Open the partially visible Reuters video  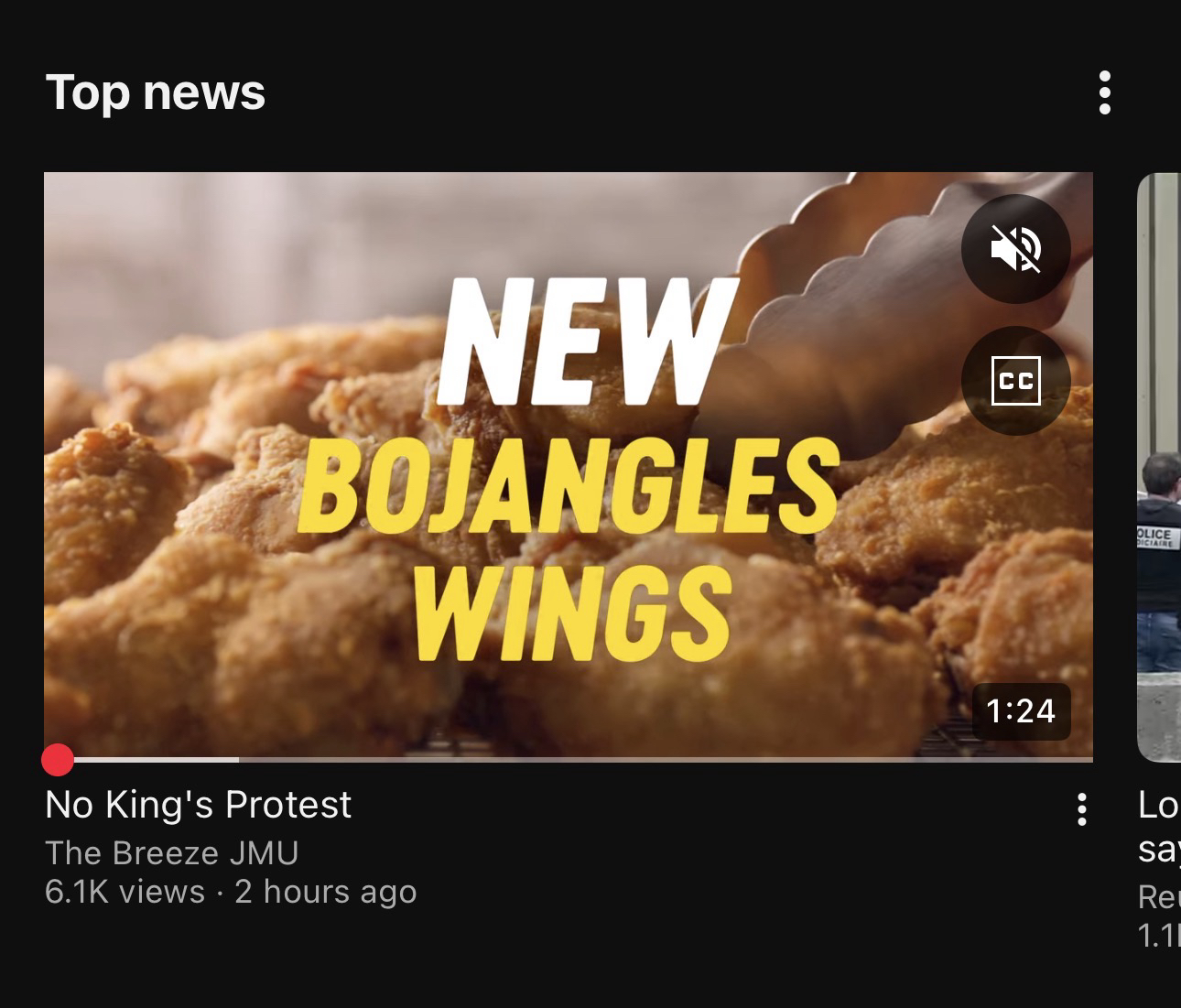pyautogui.click(x=1159, y=467)
